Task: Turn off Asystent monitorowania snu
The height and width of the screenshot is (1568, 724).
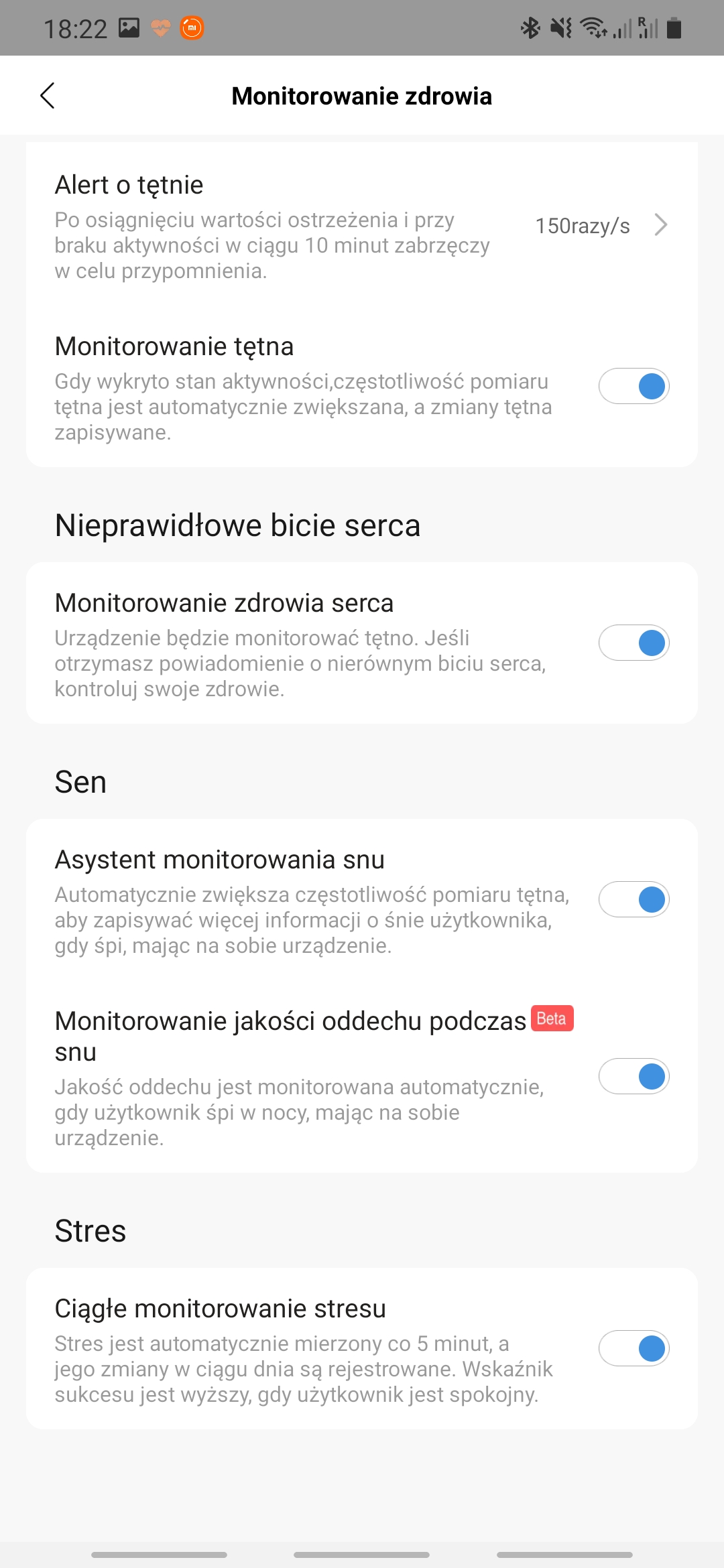Action: pos(633,899)
